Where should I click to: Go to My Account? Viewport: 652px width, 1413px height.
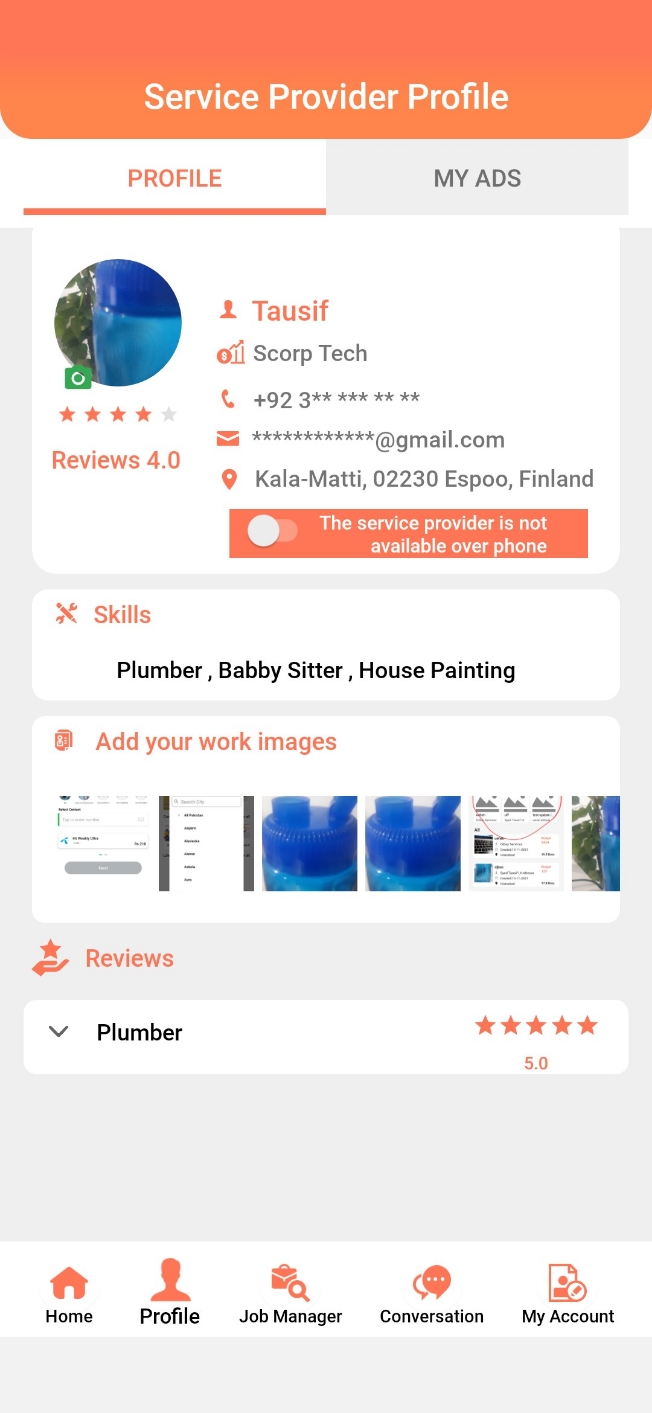pos(567,1295)
